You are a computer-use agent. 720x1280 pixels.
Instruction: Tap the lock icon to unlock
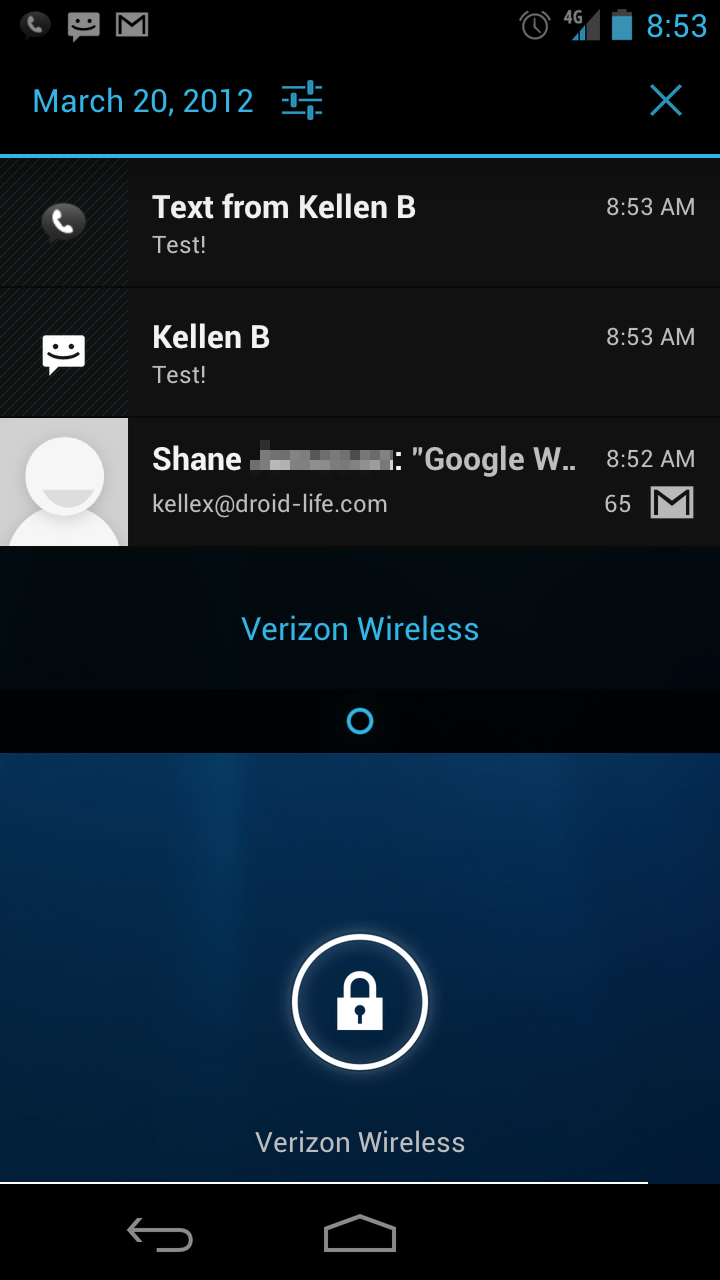[360, 1002]
